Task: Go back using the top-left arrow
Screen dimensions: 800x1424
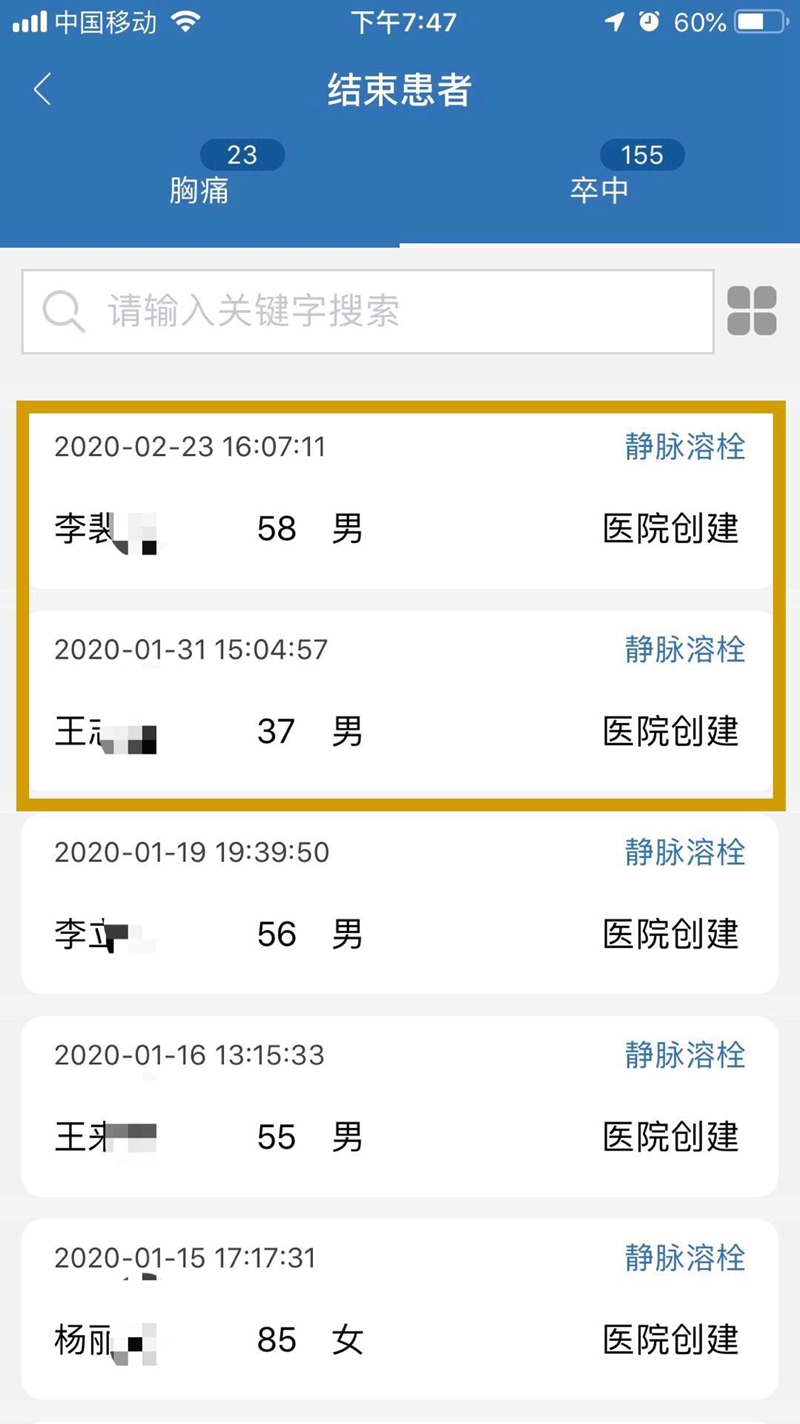Action: click(42, 90)
